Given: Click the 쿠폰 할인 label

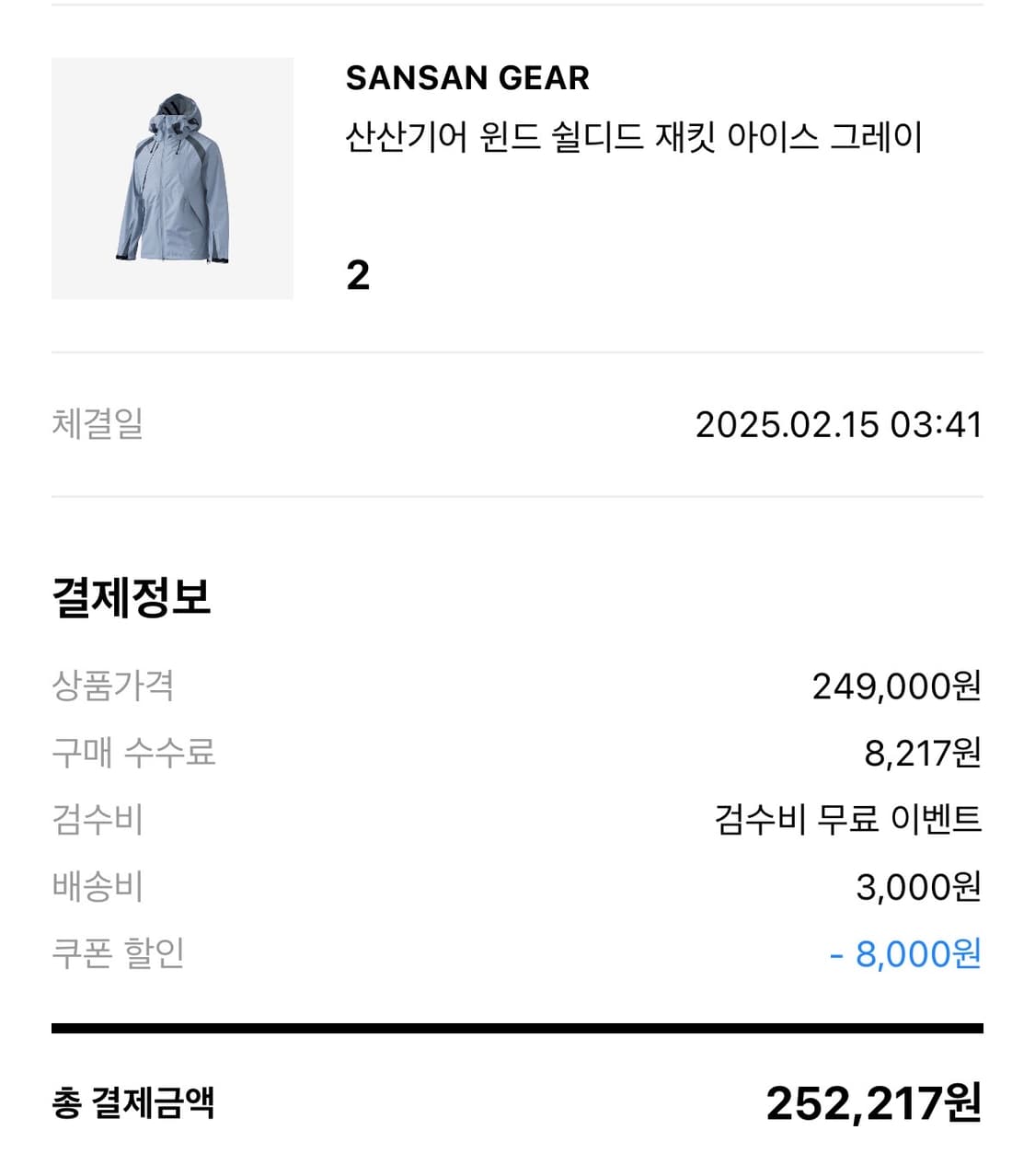Looking at the screenshot, I should (x=120, y=955).
